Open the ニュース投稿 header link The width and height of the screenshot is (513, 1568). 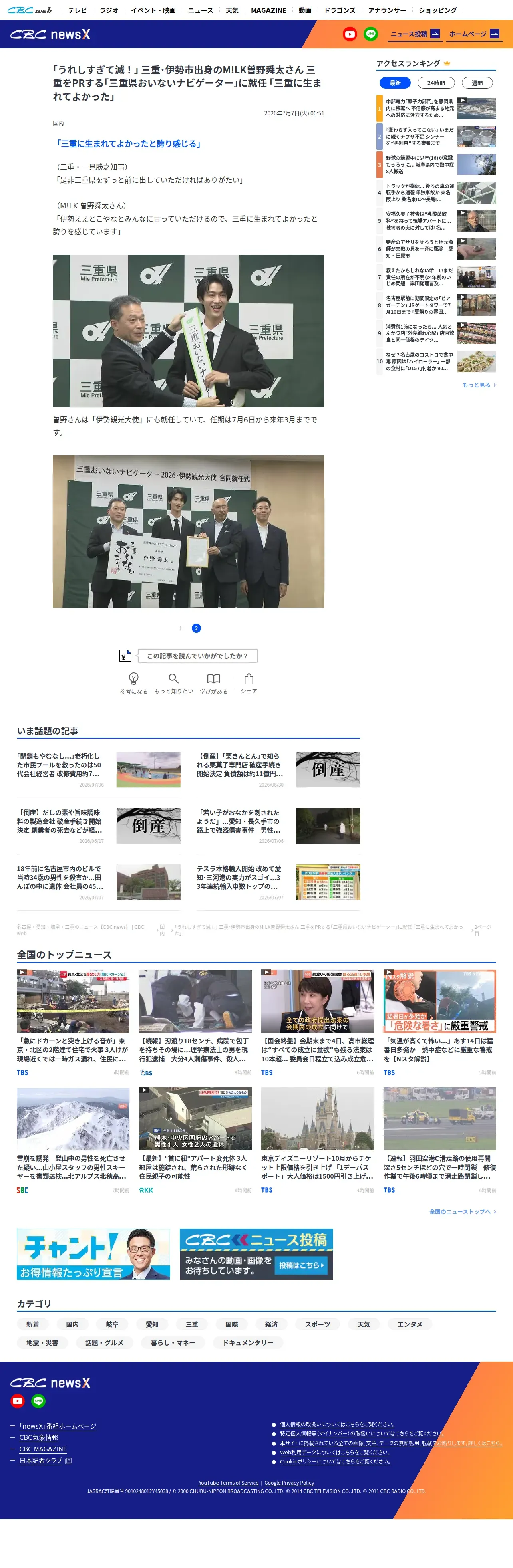coord(414,34)
